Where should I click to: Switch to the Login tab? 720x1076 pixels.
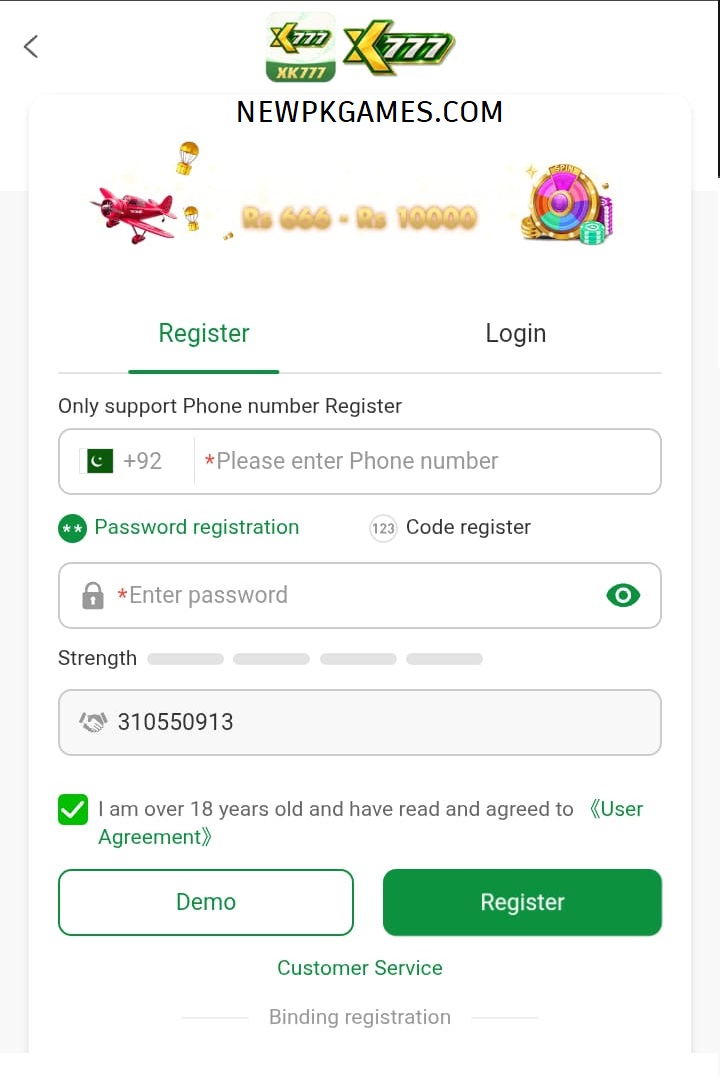515,334
